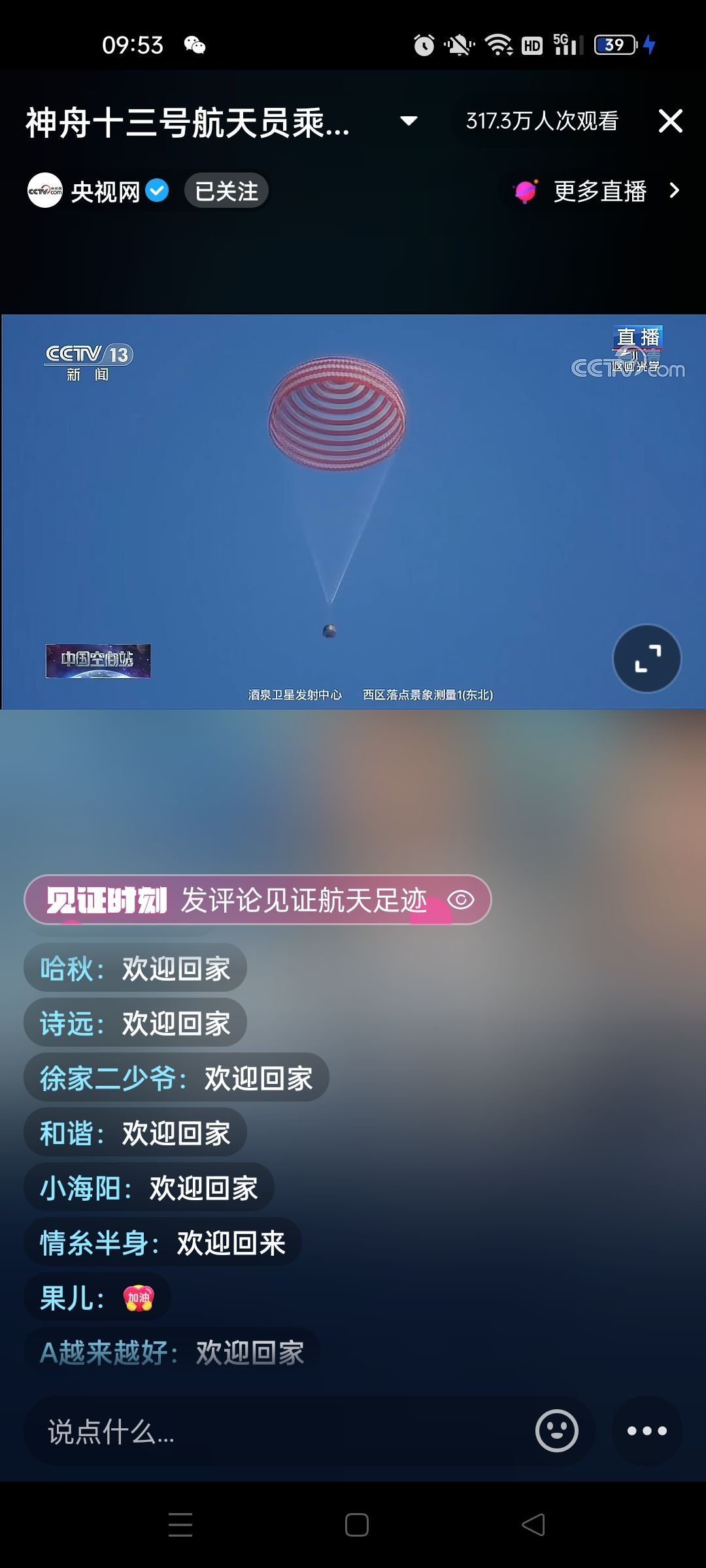
Task: Enter fullscreen video mode
Action: tap(647, 658)
